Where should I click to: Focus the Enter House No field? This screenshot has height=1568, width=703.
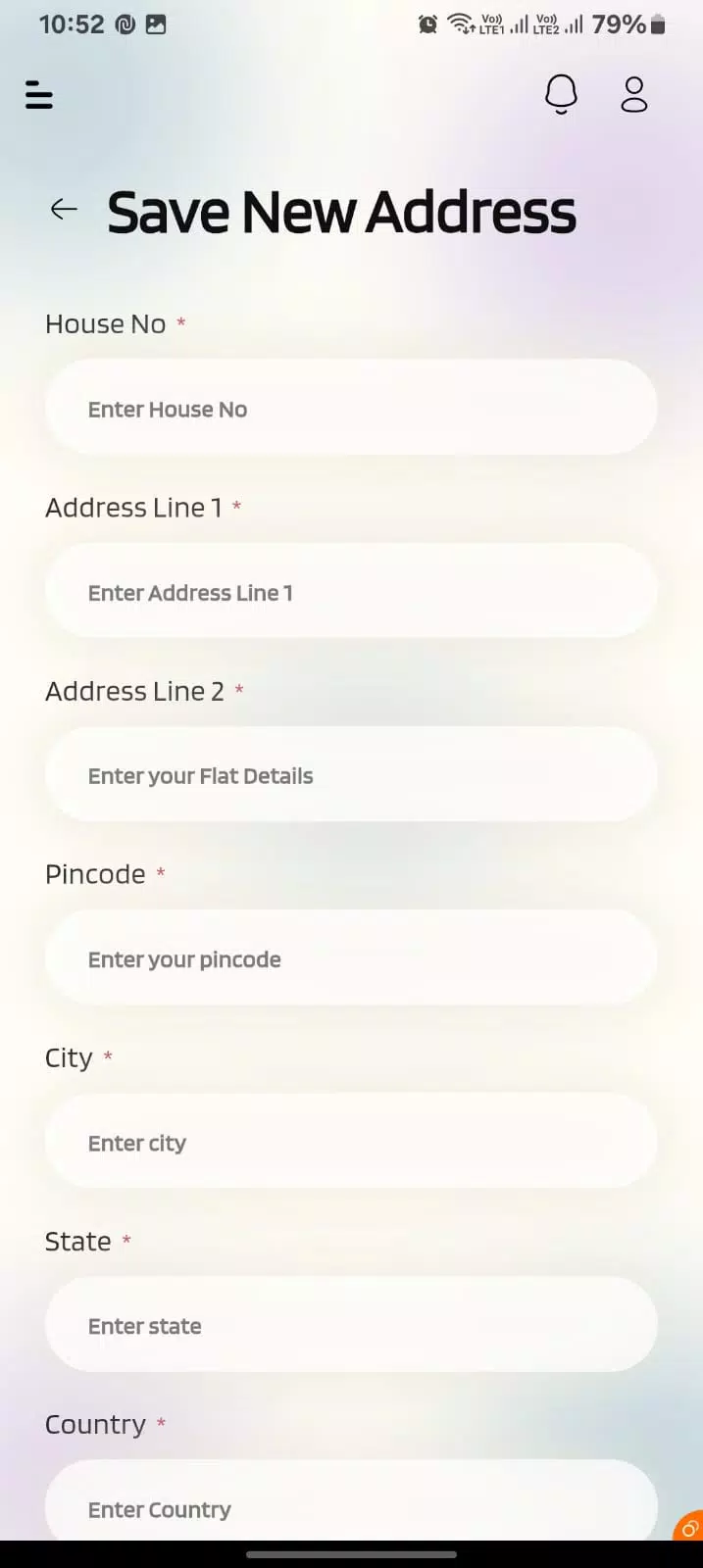351,408
